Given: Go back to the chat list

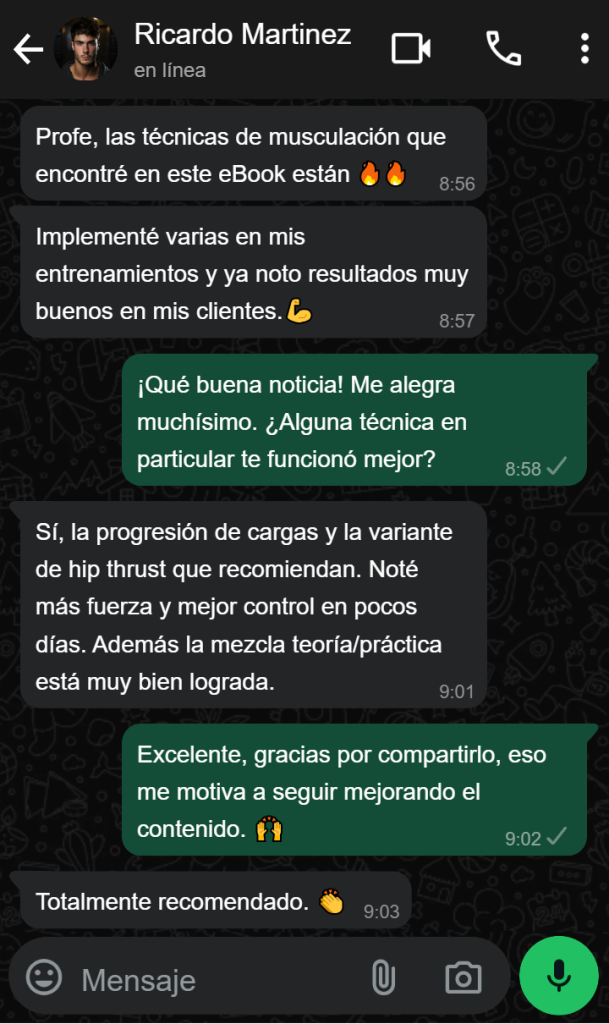Looking at the screenshot, I should click(28, 49).
